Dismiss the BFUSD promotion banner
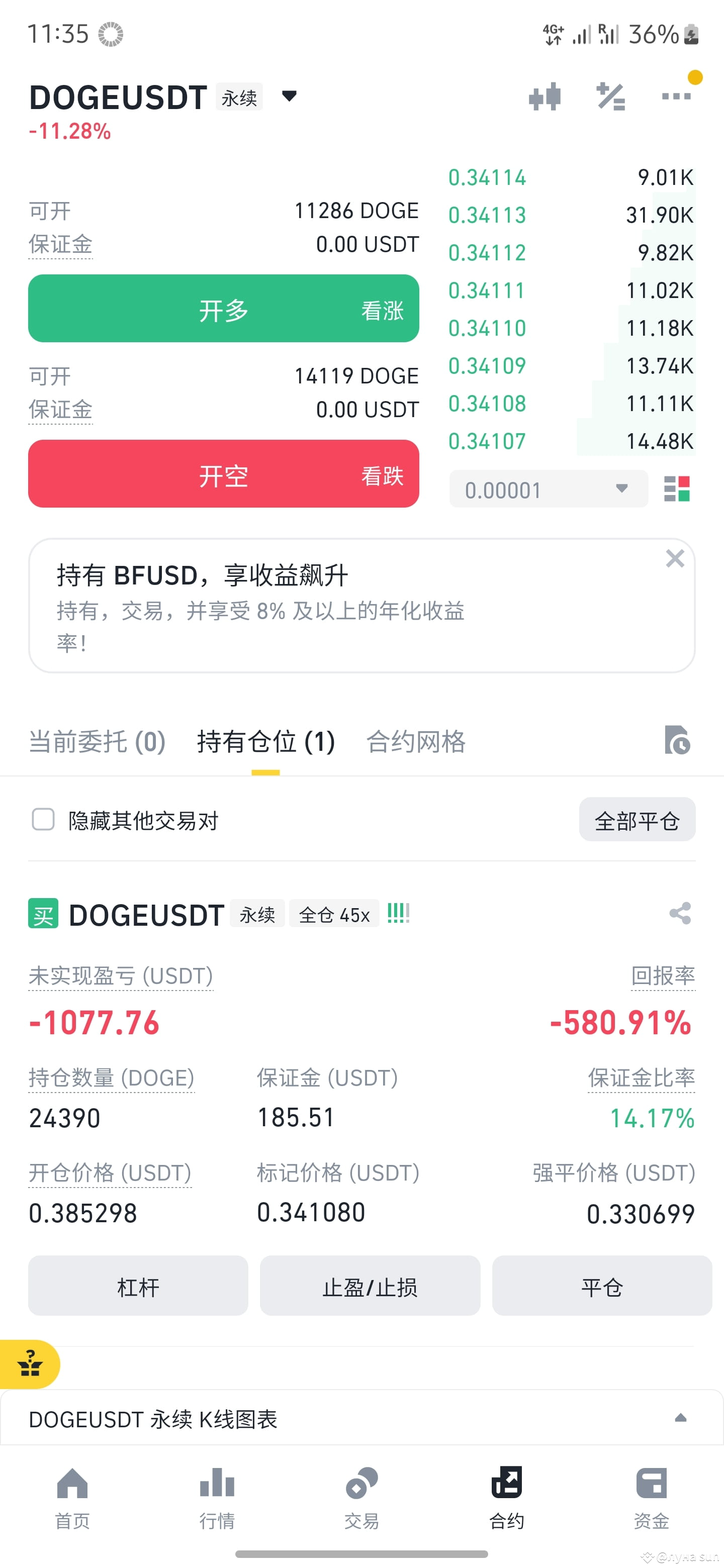 pyautogui.click(x=675, y=558)
